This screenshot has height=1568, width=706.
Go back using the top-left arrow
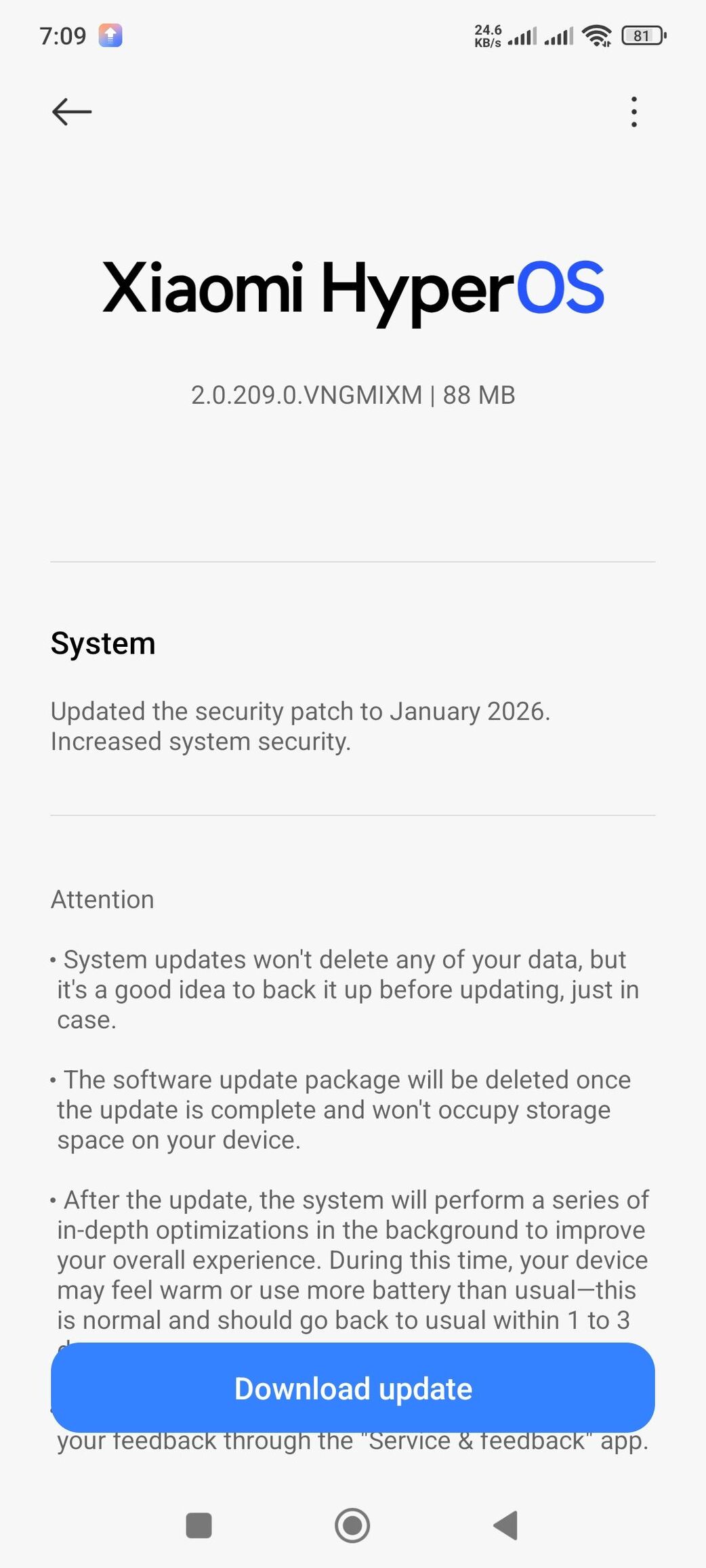pos(72,112)
